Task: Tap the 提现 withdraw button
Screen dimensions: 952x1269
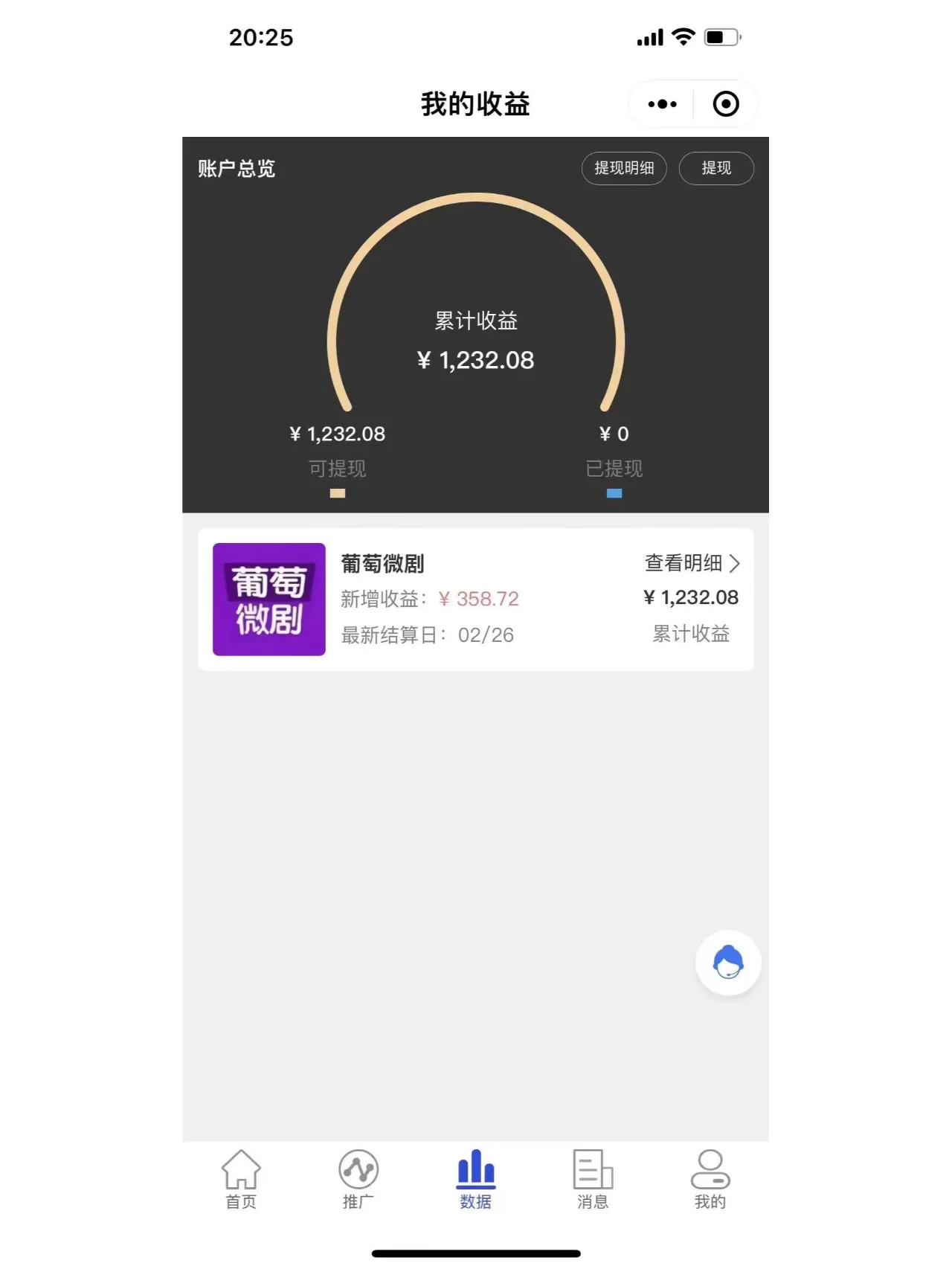Action: click(x=716, y=168)
